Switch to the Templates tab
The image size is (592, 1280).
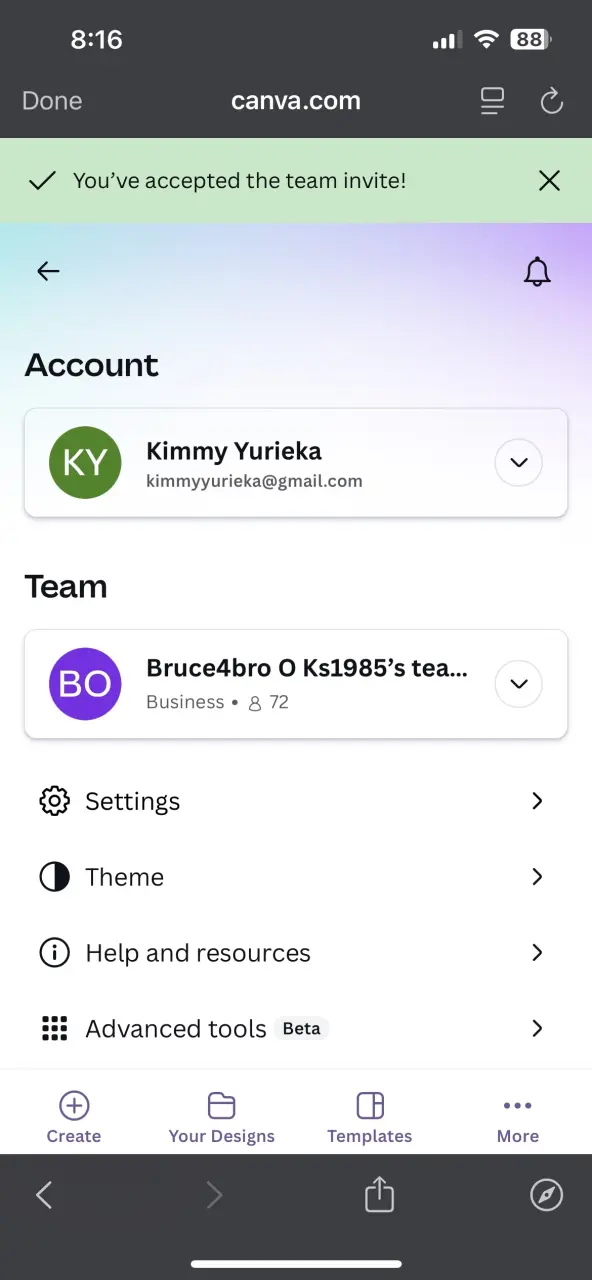(x=370, y=1117)
